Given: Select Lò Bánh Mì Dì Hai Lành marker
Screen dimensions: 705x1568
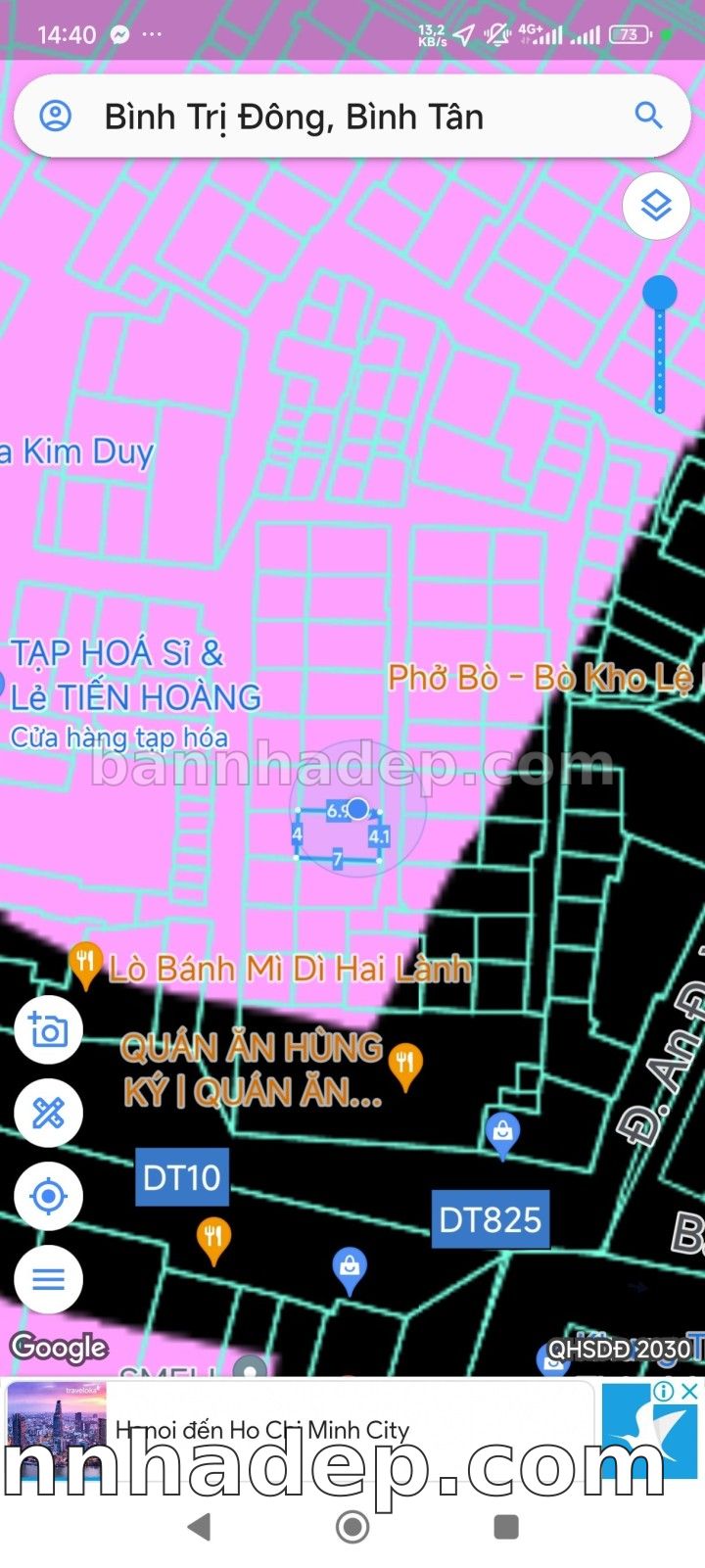Looking at the screenshot, I should 86,964.
